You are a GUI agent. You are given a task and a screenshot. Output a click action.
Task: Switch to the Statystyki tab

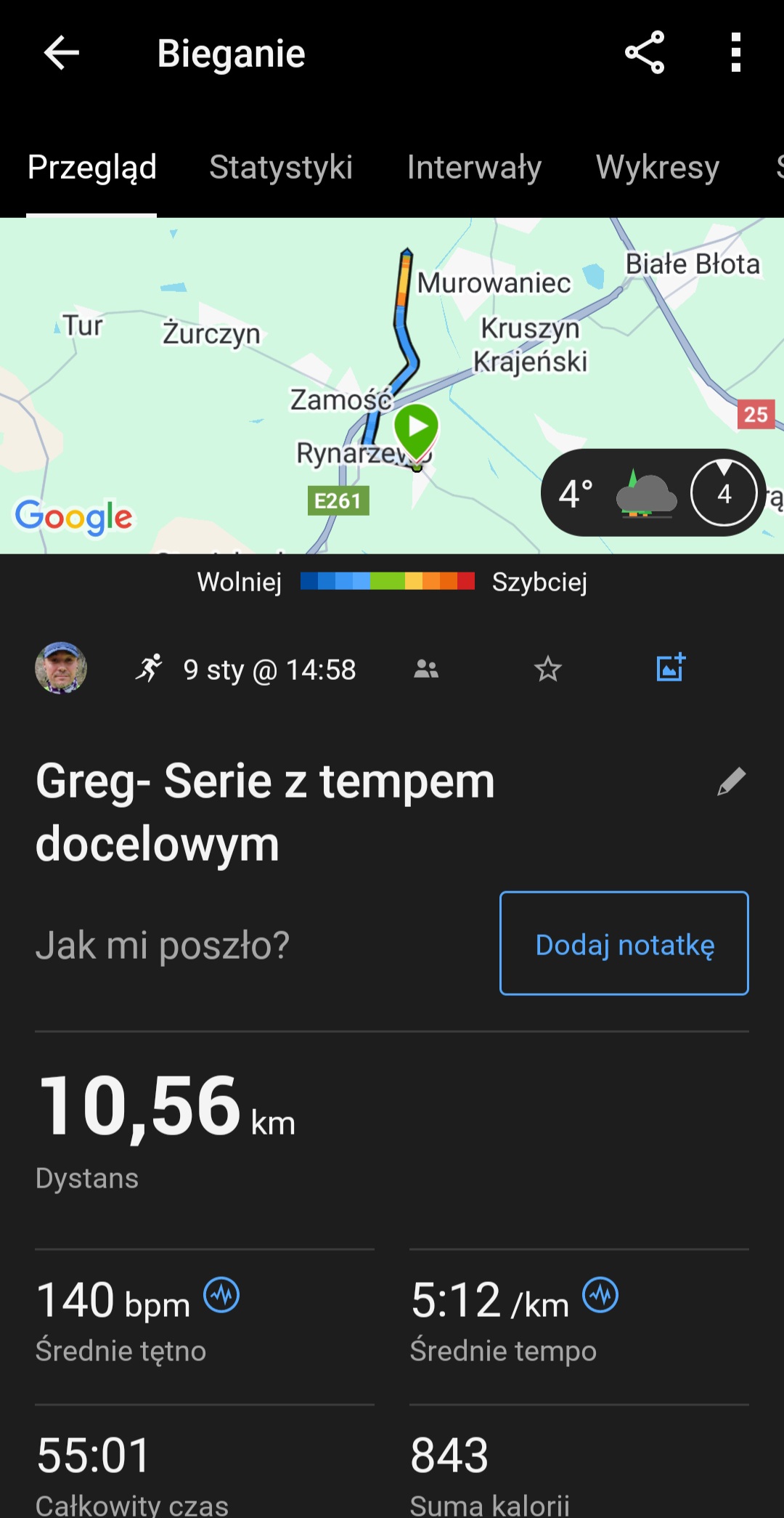(281, 167)
